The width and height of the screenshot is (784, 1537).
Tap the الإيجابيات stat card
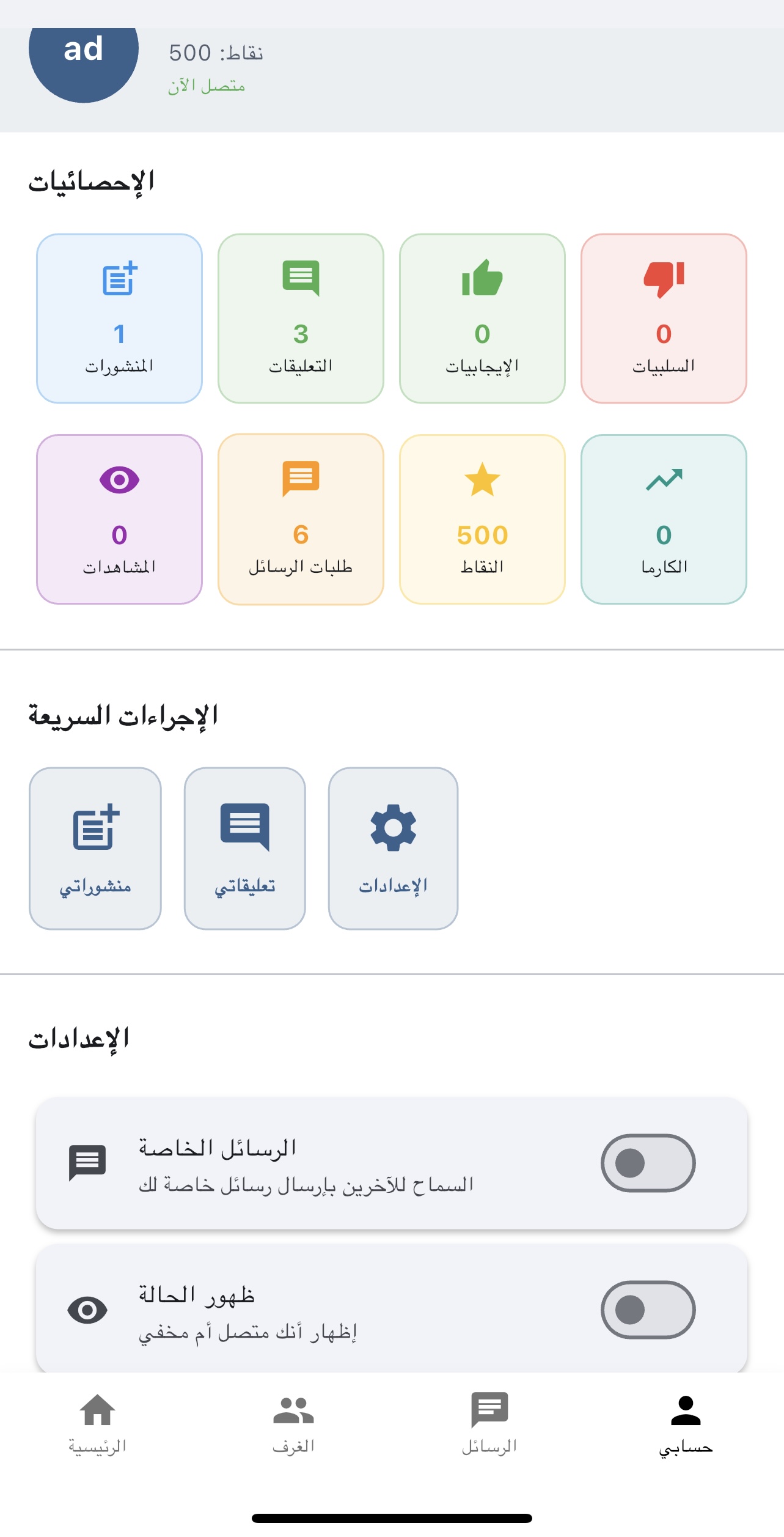[x=482, y=319]
